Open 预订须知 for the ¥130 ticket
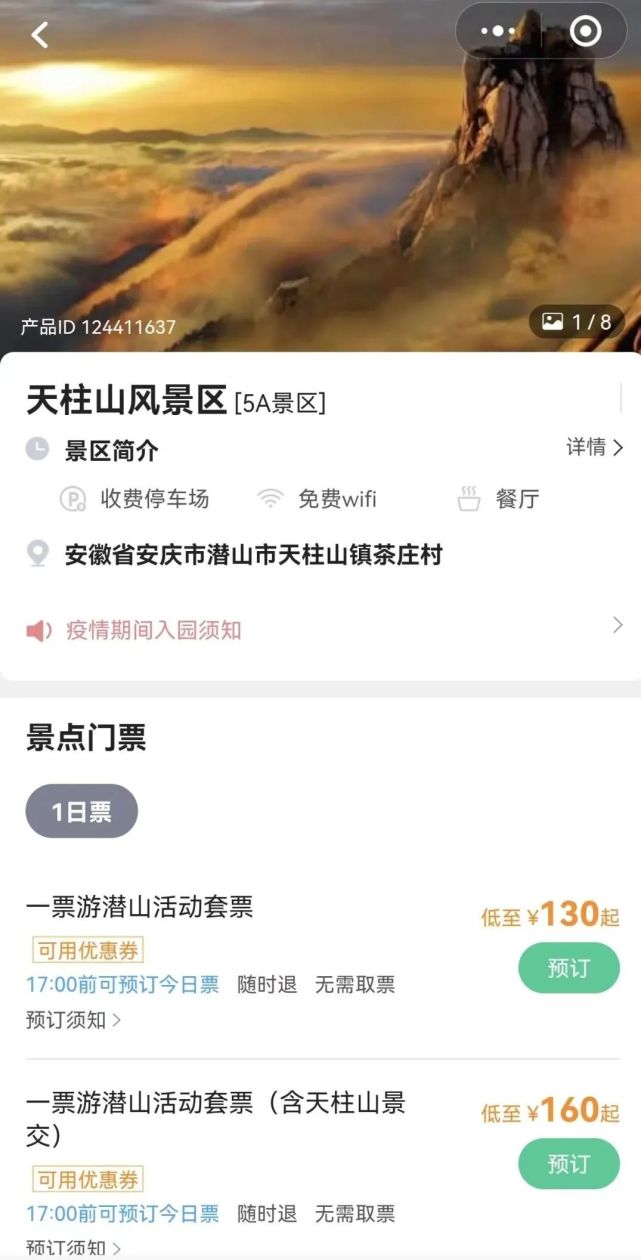 click(72, 1020)
